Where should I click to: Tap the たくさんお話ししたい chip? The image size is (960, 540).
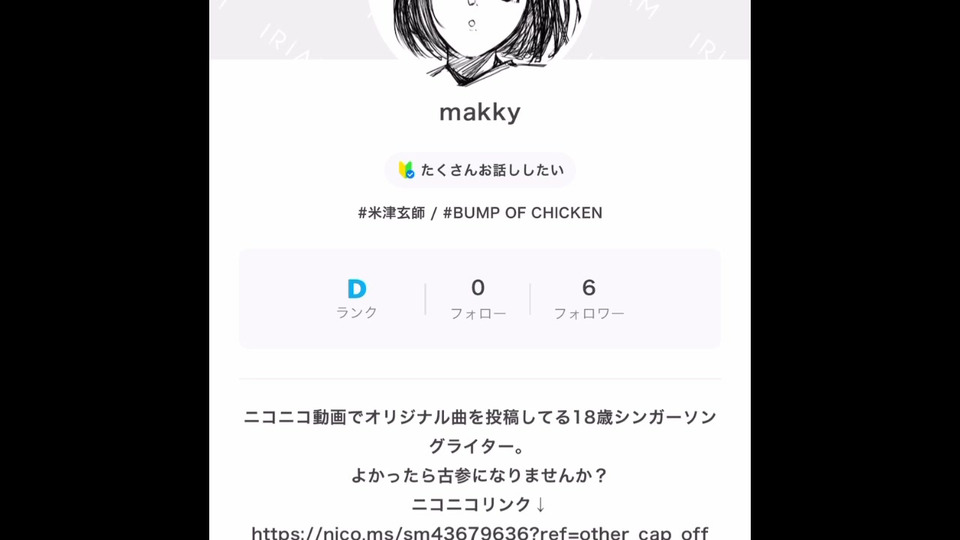[480, 170]
